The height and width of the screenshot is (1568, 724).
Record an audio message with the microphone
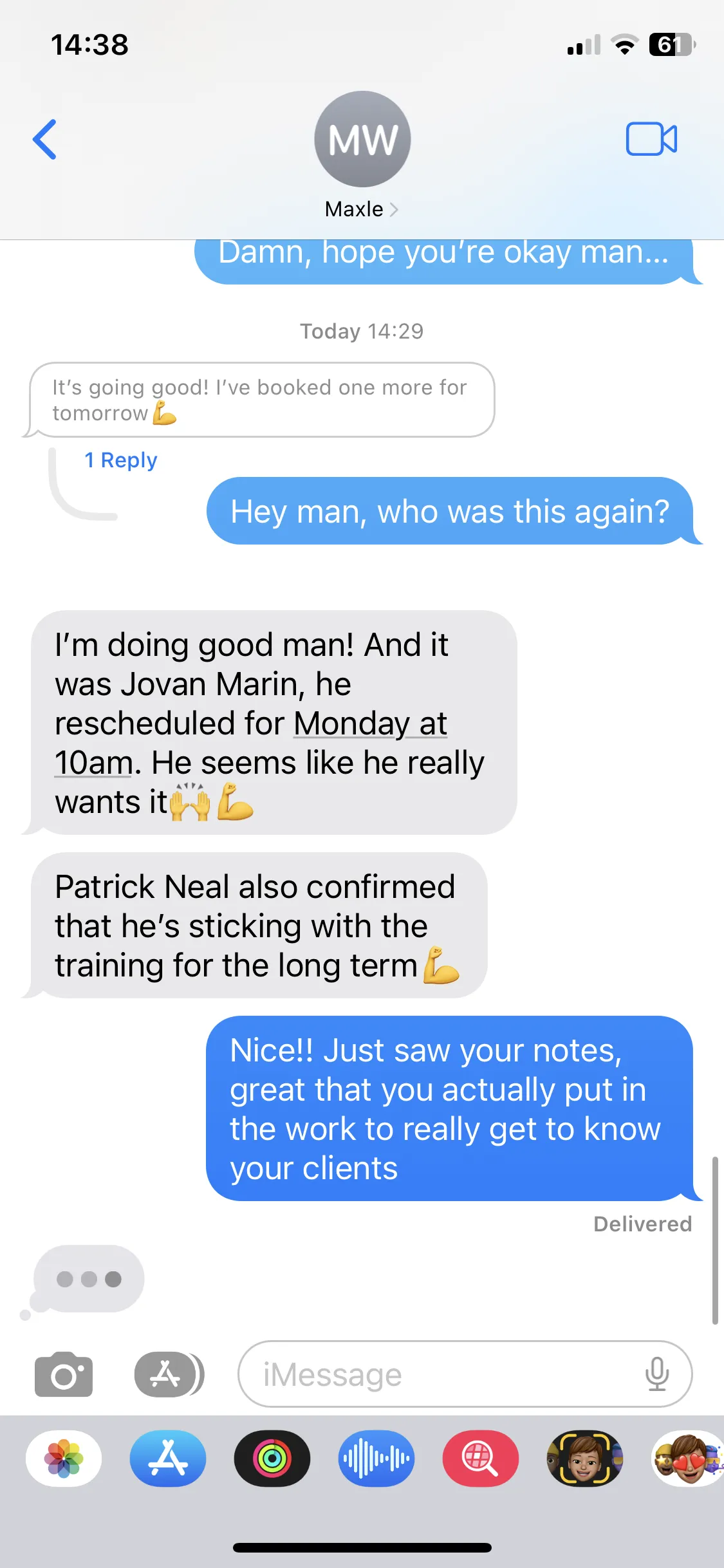pos(657,1374)
